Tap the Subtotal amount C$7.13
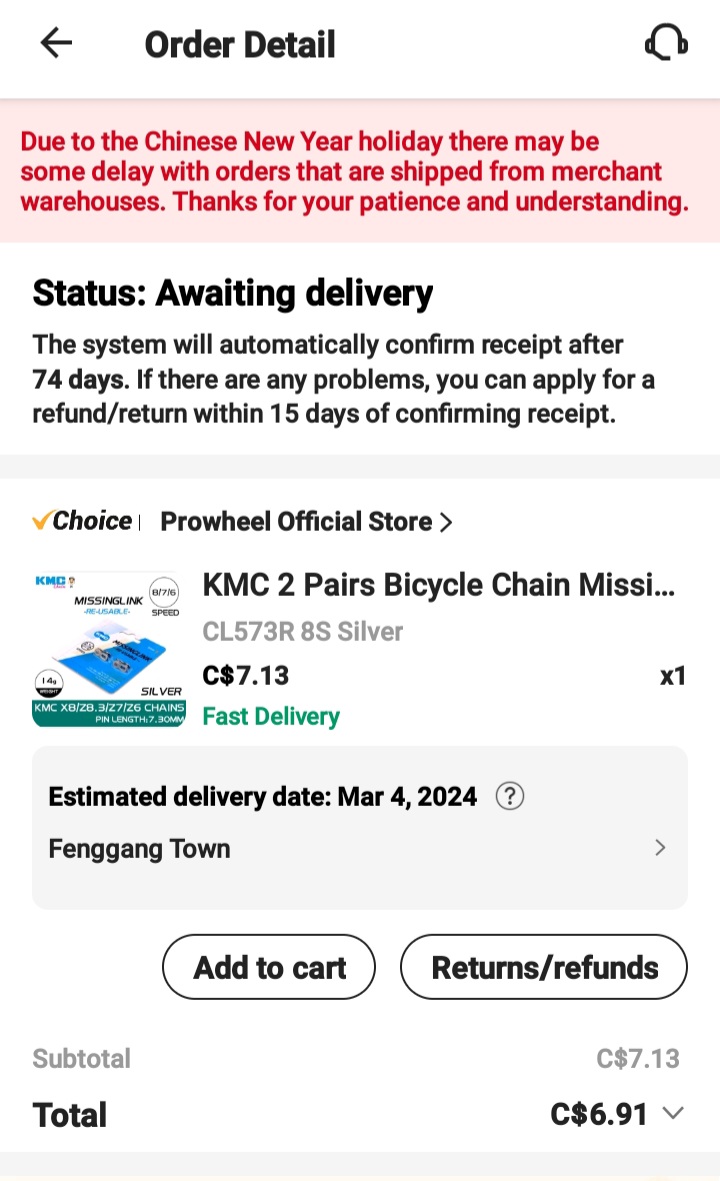 pos(638,1058)
